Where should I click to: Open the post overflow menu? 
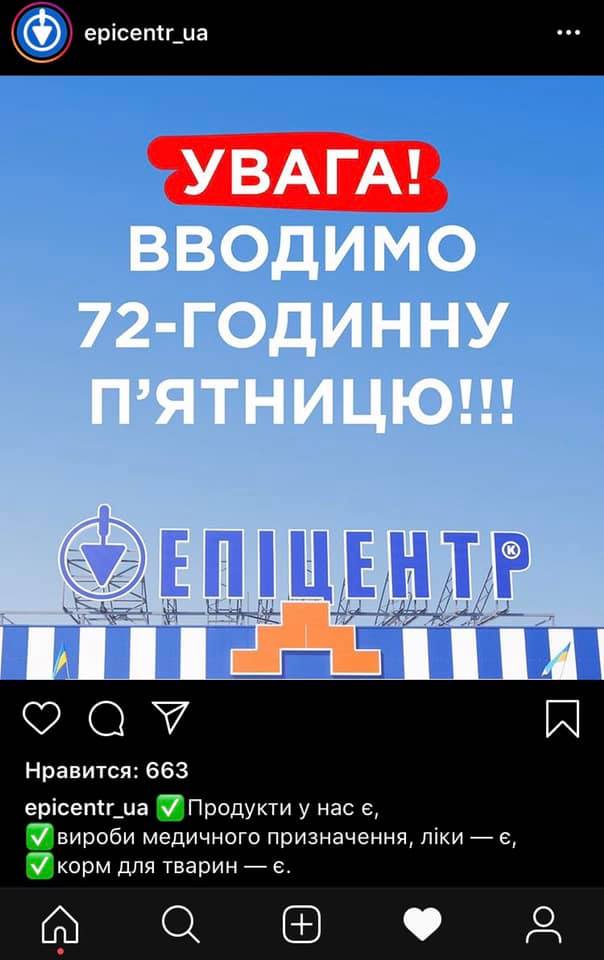(568, 33)
